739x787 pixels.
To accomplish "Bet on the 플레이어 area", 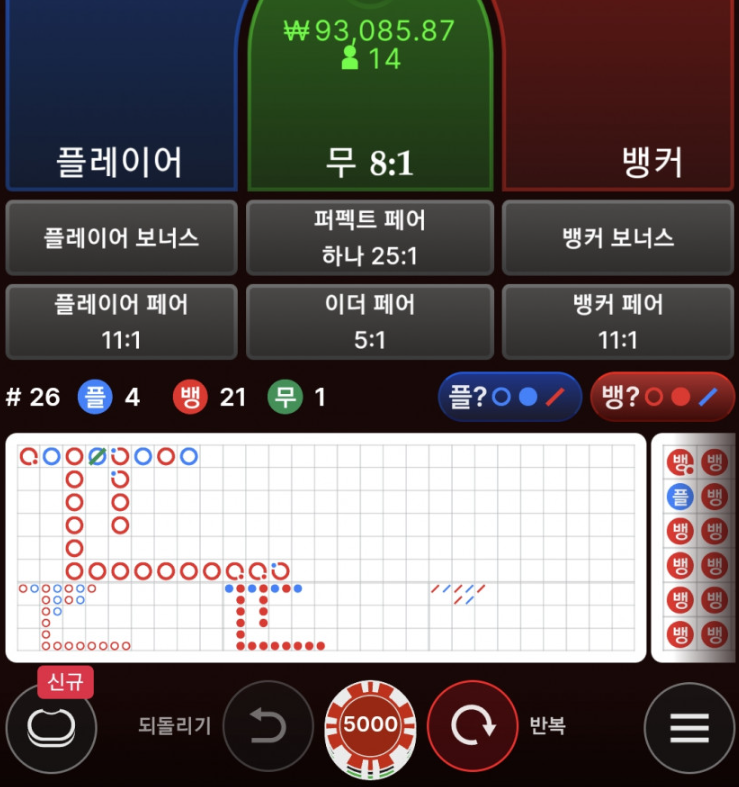I will point(120,110).
